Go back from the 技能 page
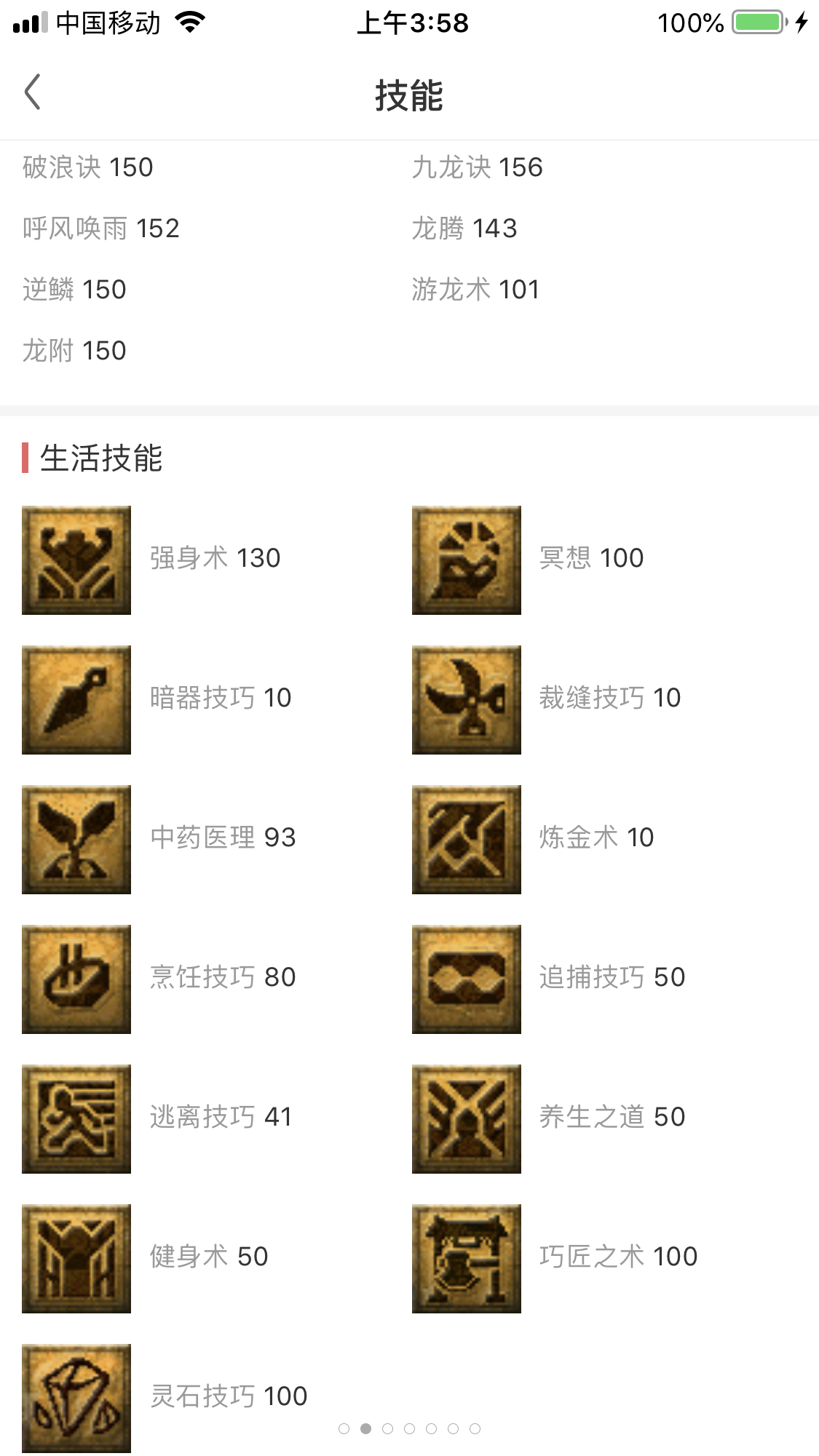This screenshot has width=819, height=1456. click(32, 92)
